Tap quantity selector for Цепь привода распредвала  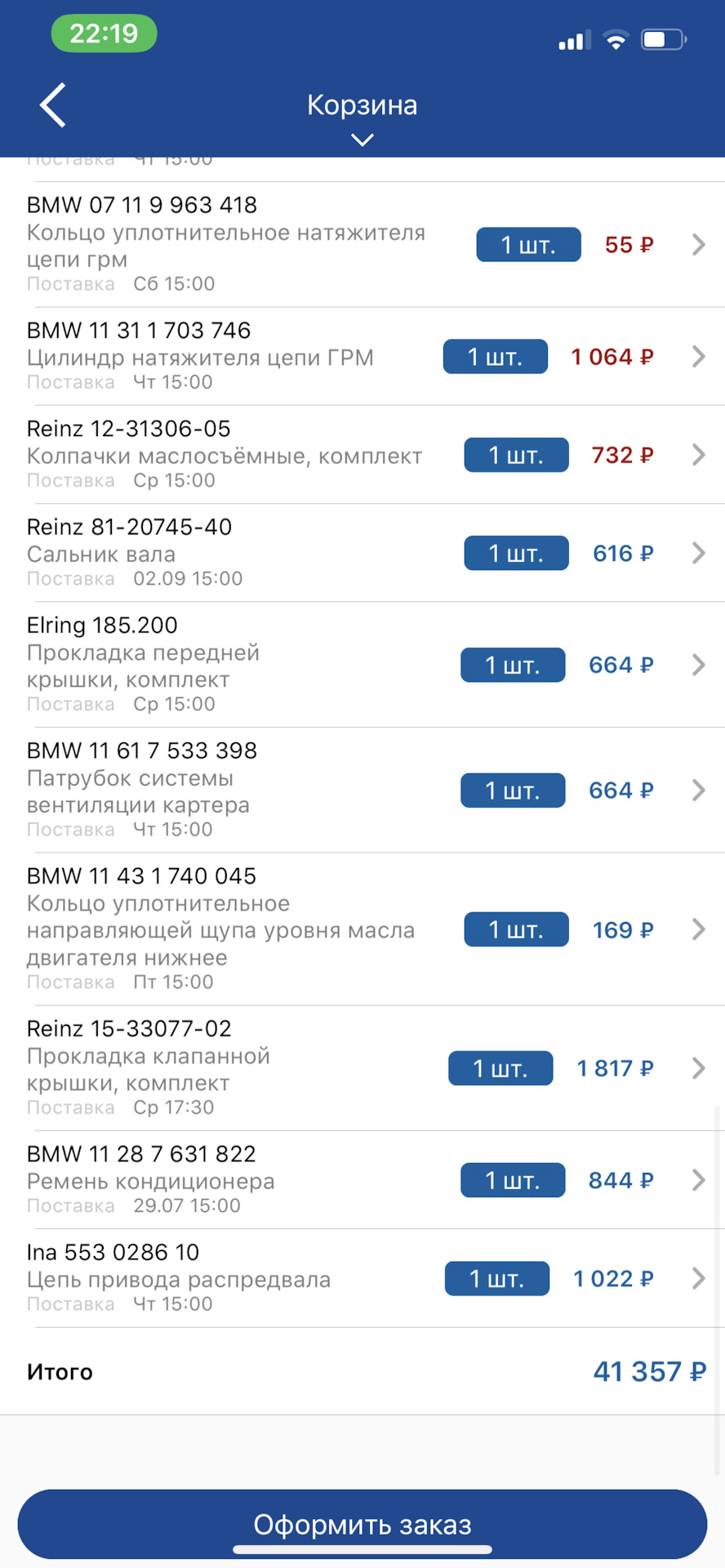coord(496,1278)
